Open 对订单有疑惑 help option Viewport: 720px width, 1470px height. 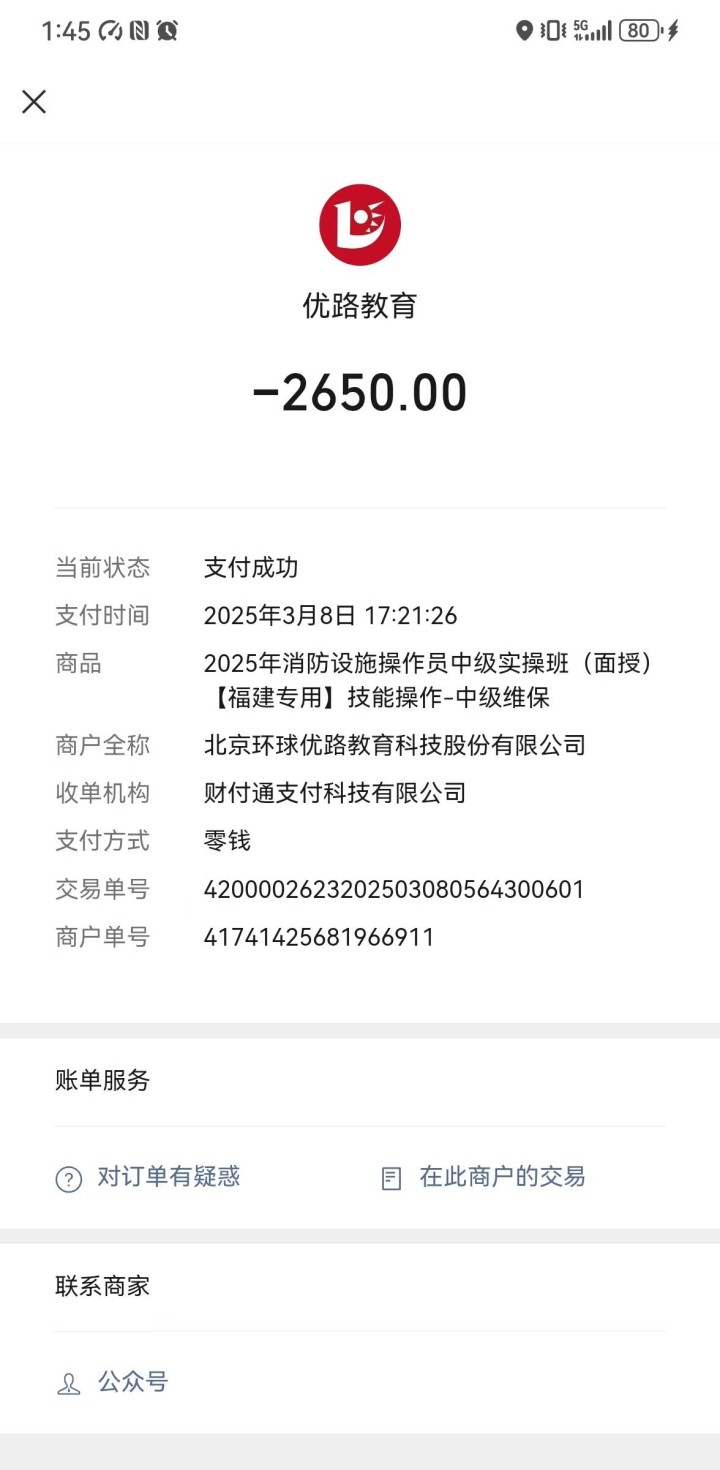[x=148, y=1177]
